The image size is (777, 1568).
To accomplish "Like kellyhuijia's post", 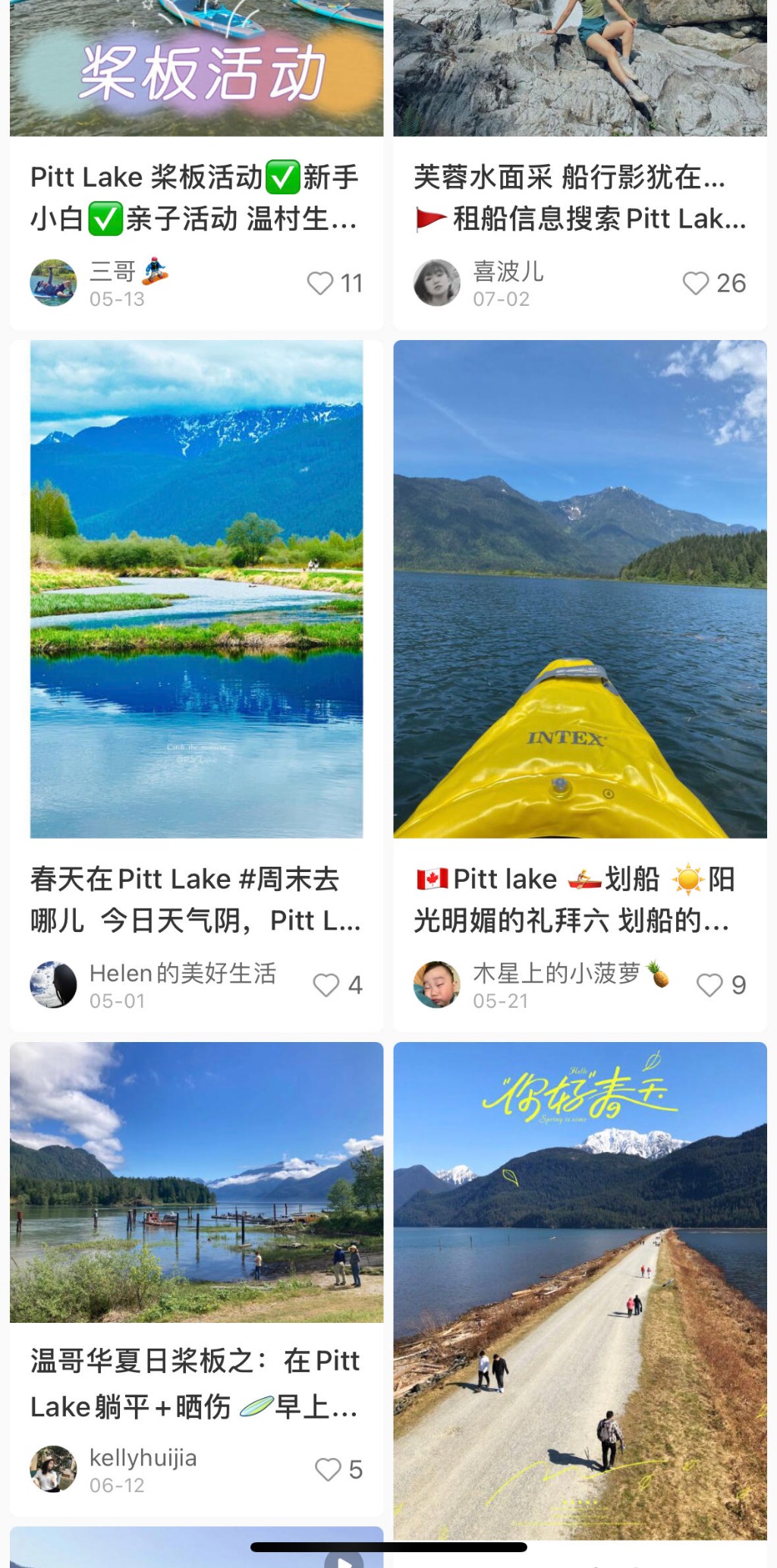I will click(328, 1469).
